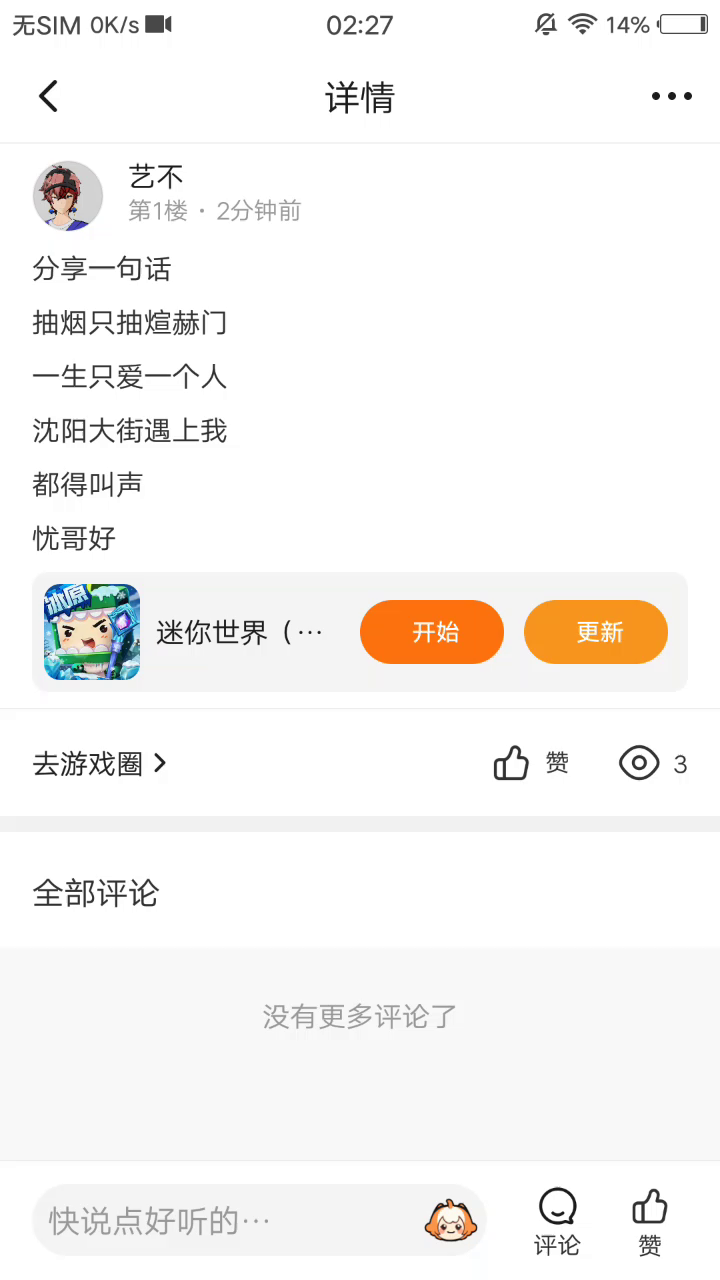Go back using the top-left arrow
This screenshot has height=1280, width=720.
coord(48,97)
